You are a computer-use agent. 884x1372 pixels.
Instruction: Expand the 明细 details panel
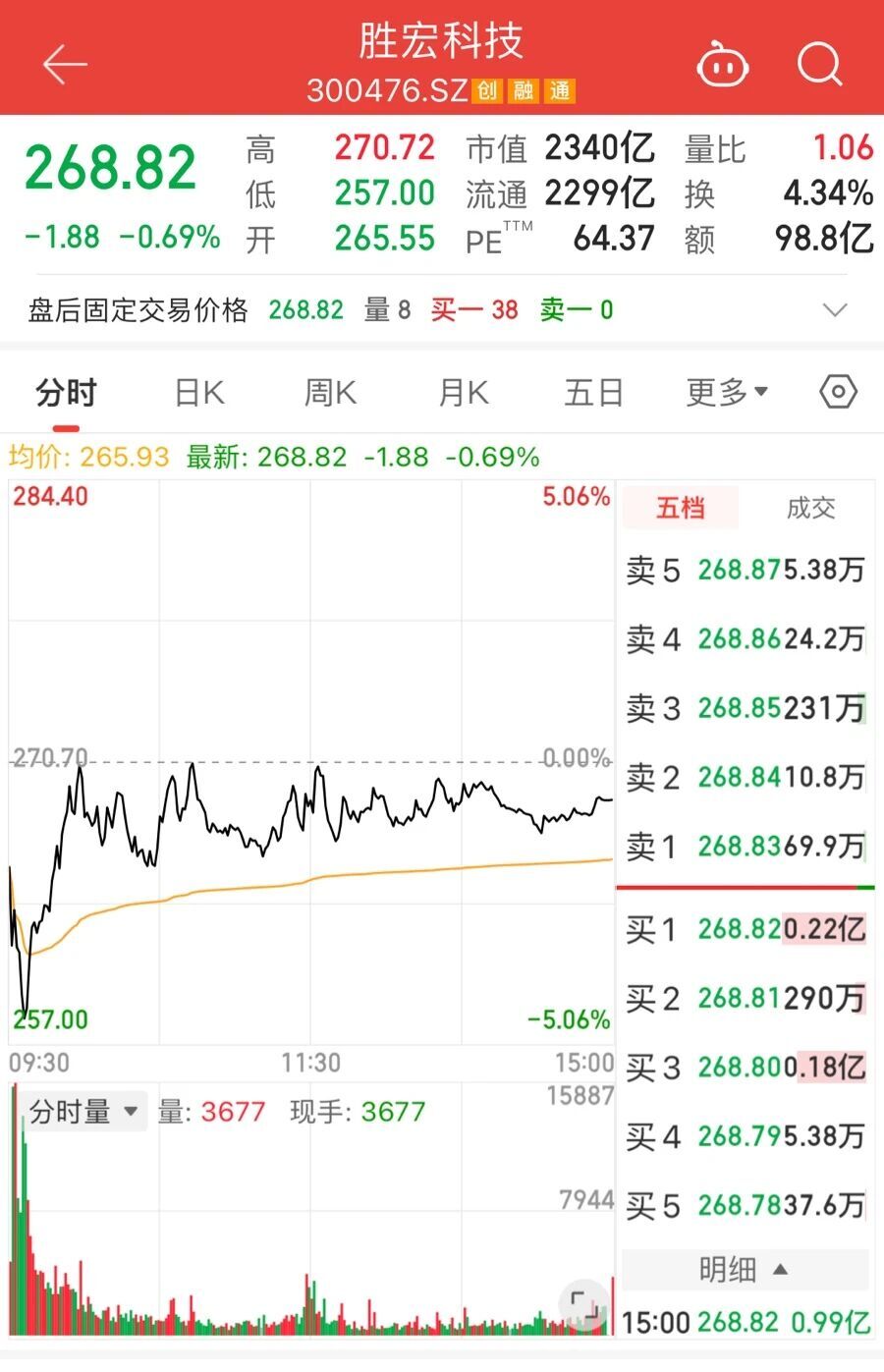coord(744,1270)
